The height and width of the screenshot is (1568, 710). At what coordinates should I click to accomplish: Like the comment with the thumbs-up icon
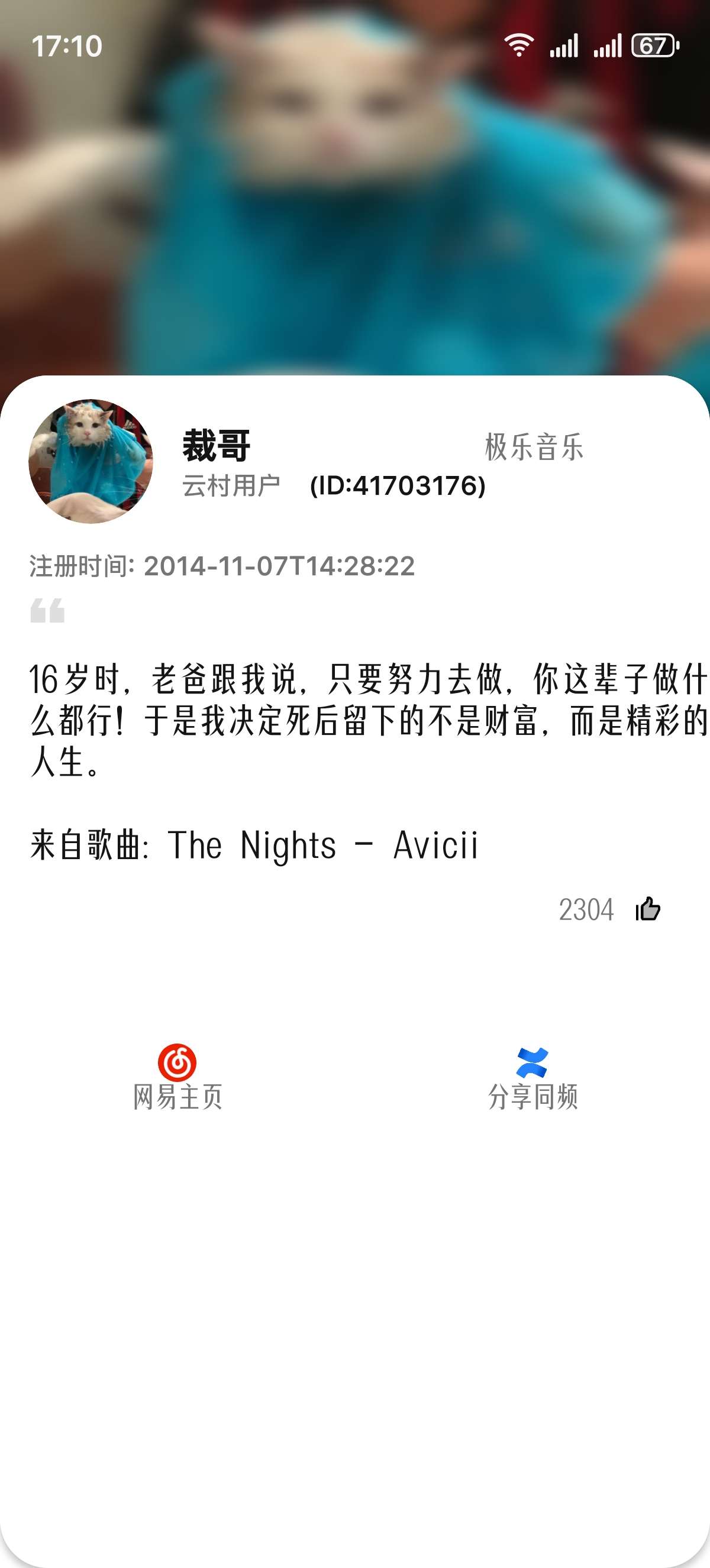click(x=648, y=909)
